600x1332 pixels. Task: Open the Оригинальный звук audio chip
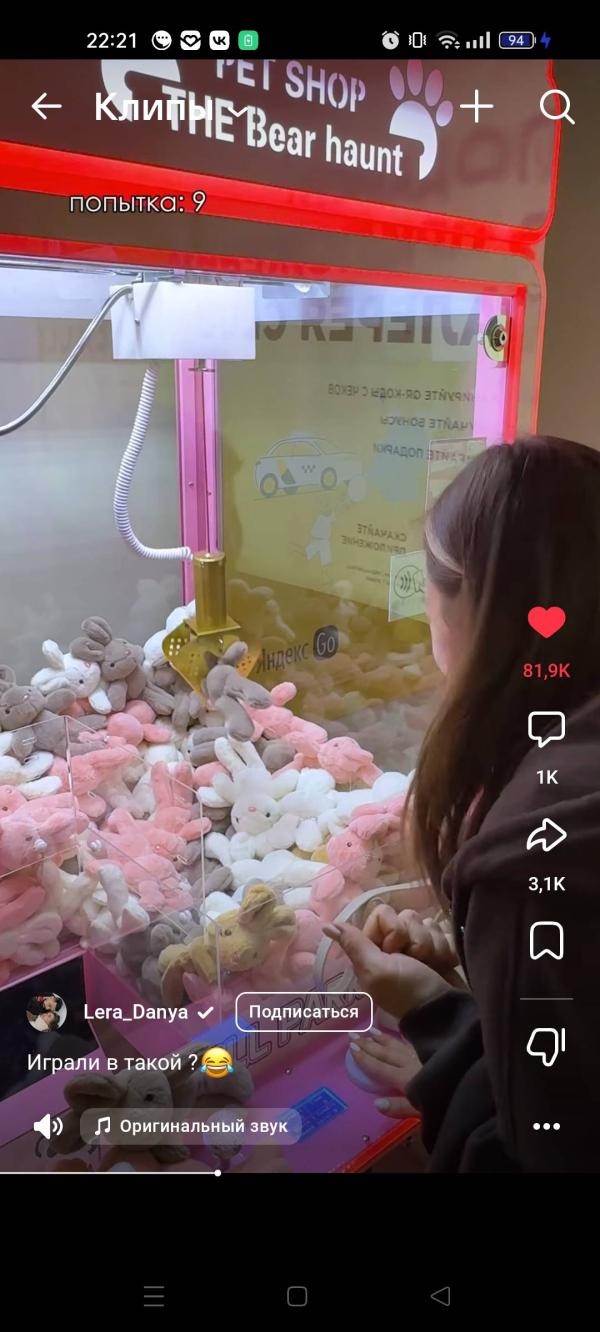[190, 1126]
